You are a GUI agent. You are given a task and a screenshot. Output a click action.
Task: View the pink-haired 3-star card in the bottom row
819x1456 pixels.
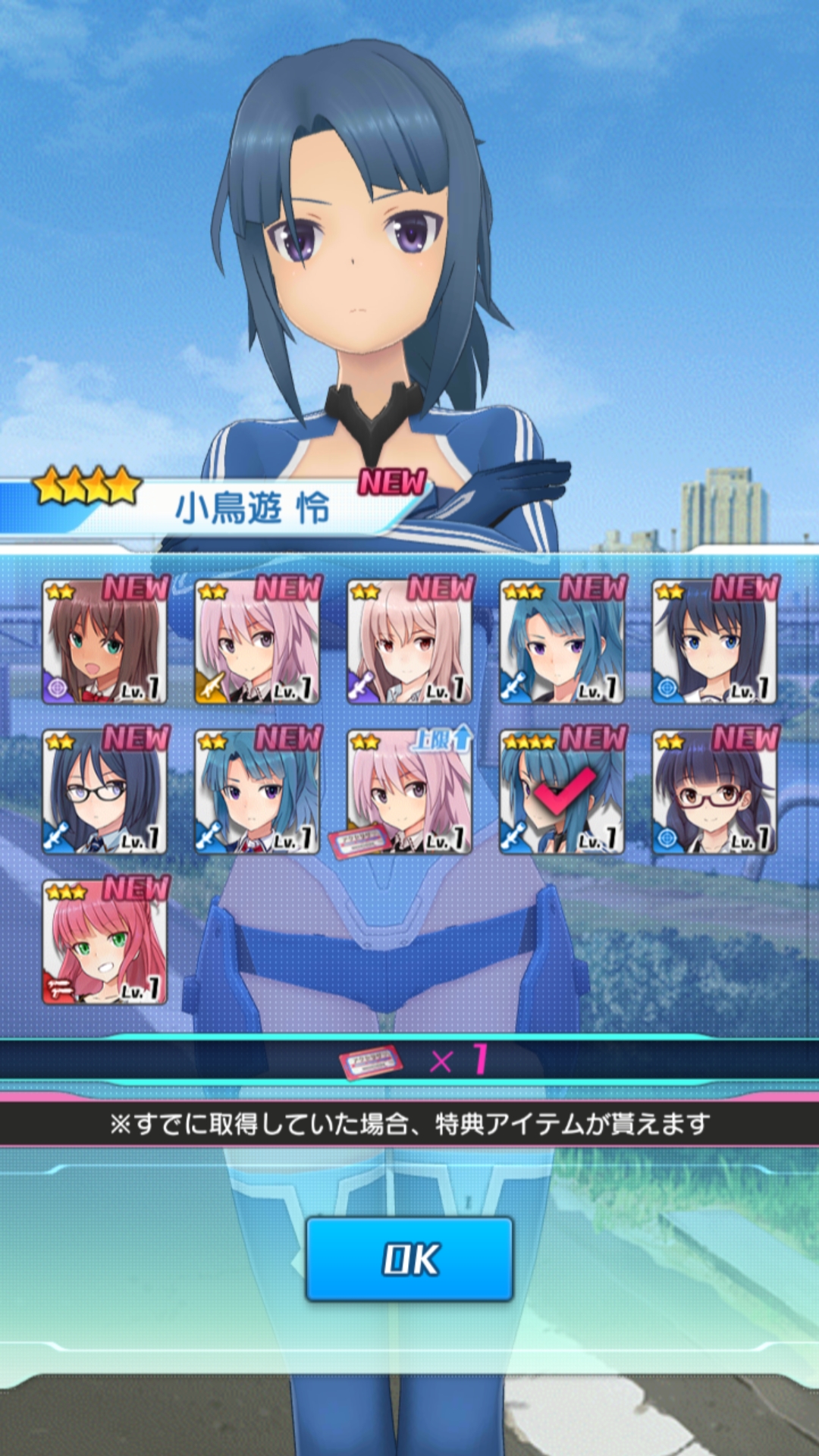[106, 944]
